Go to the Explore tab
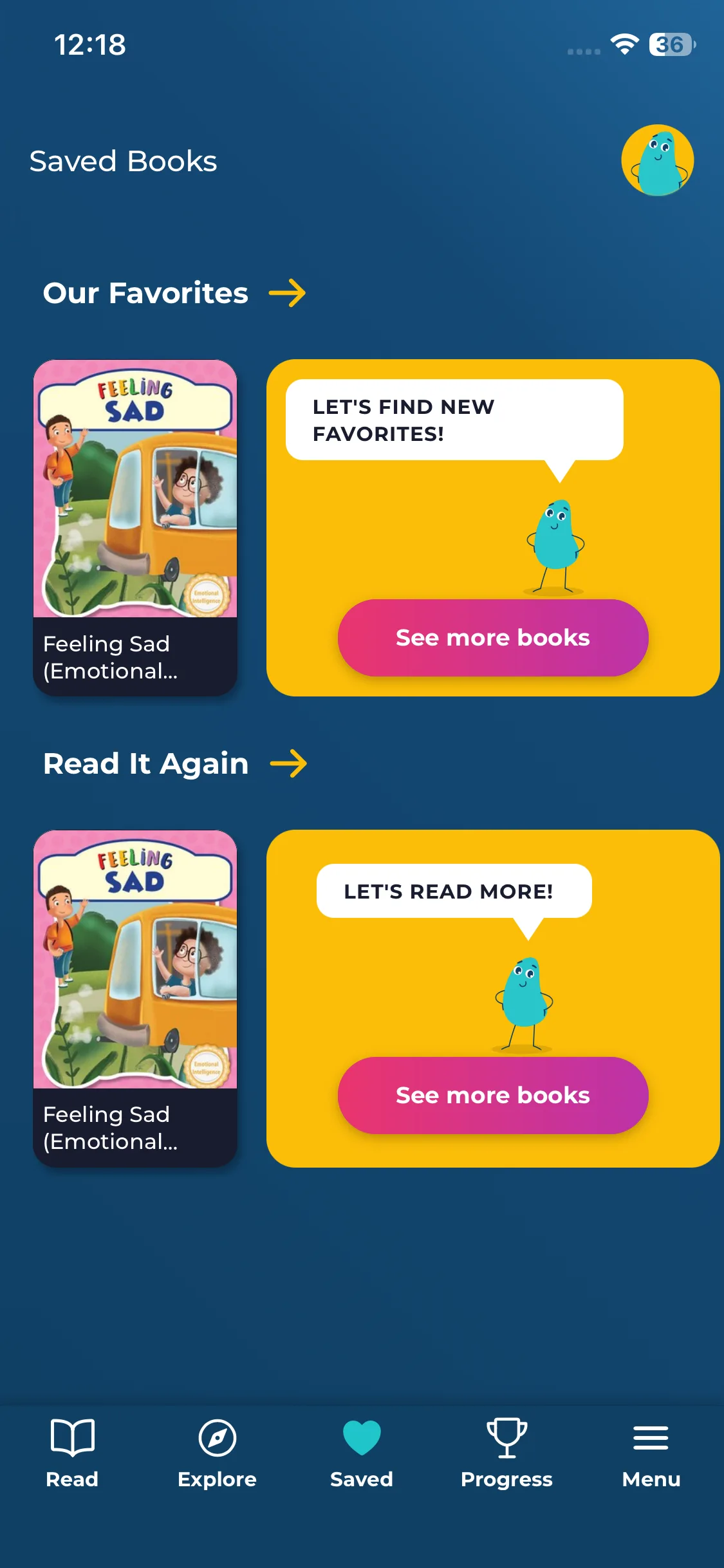724x1568 pixels. point(217,1453)
